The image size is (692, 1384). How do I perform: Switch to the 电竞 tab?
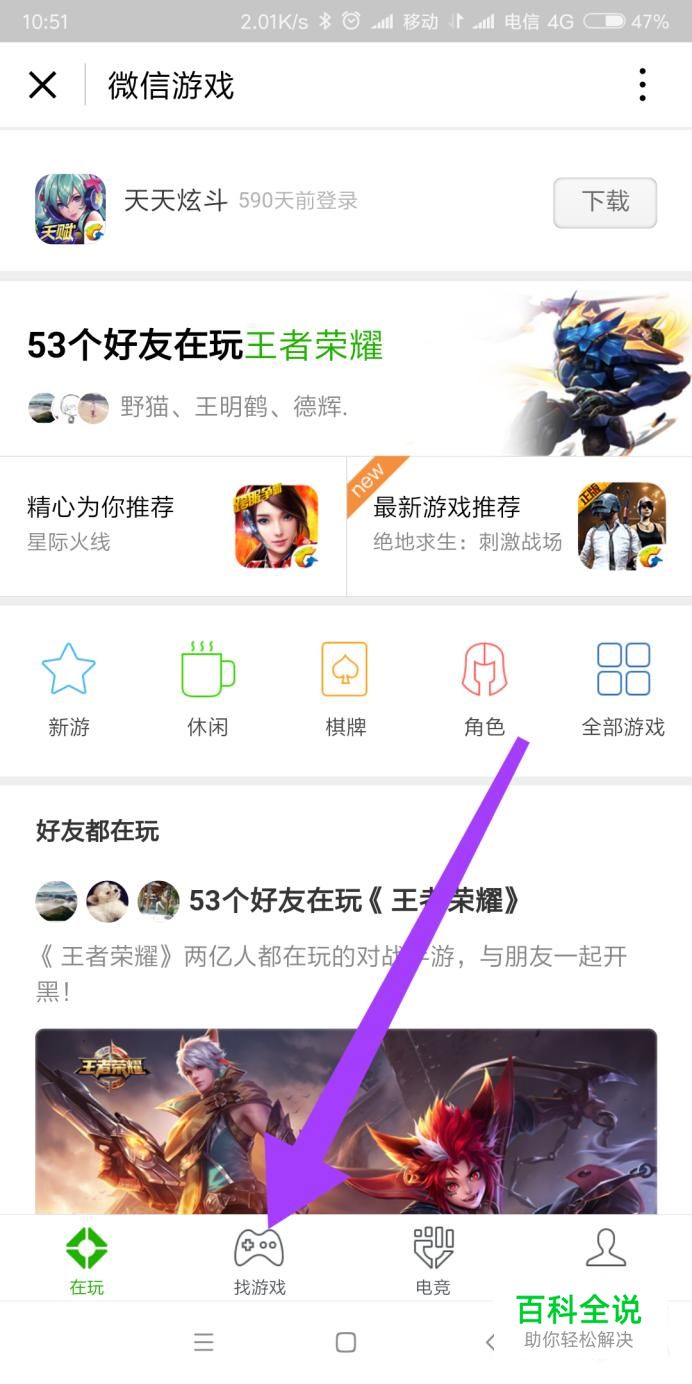click(x=433, y=1260)
